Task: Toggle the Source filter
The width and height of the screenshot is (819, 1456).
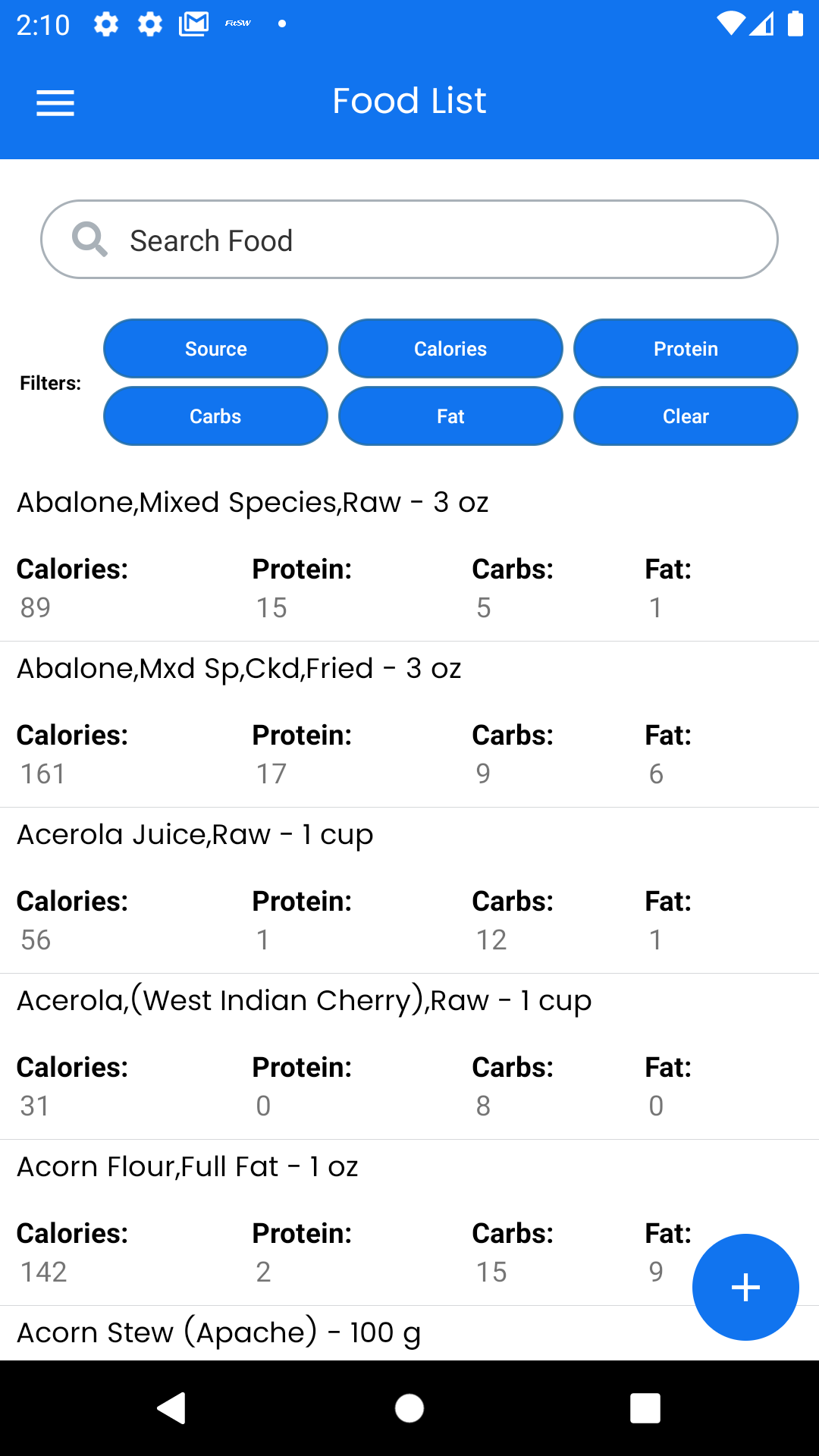Action: tap(215, 348)
